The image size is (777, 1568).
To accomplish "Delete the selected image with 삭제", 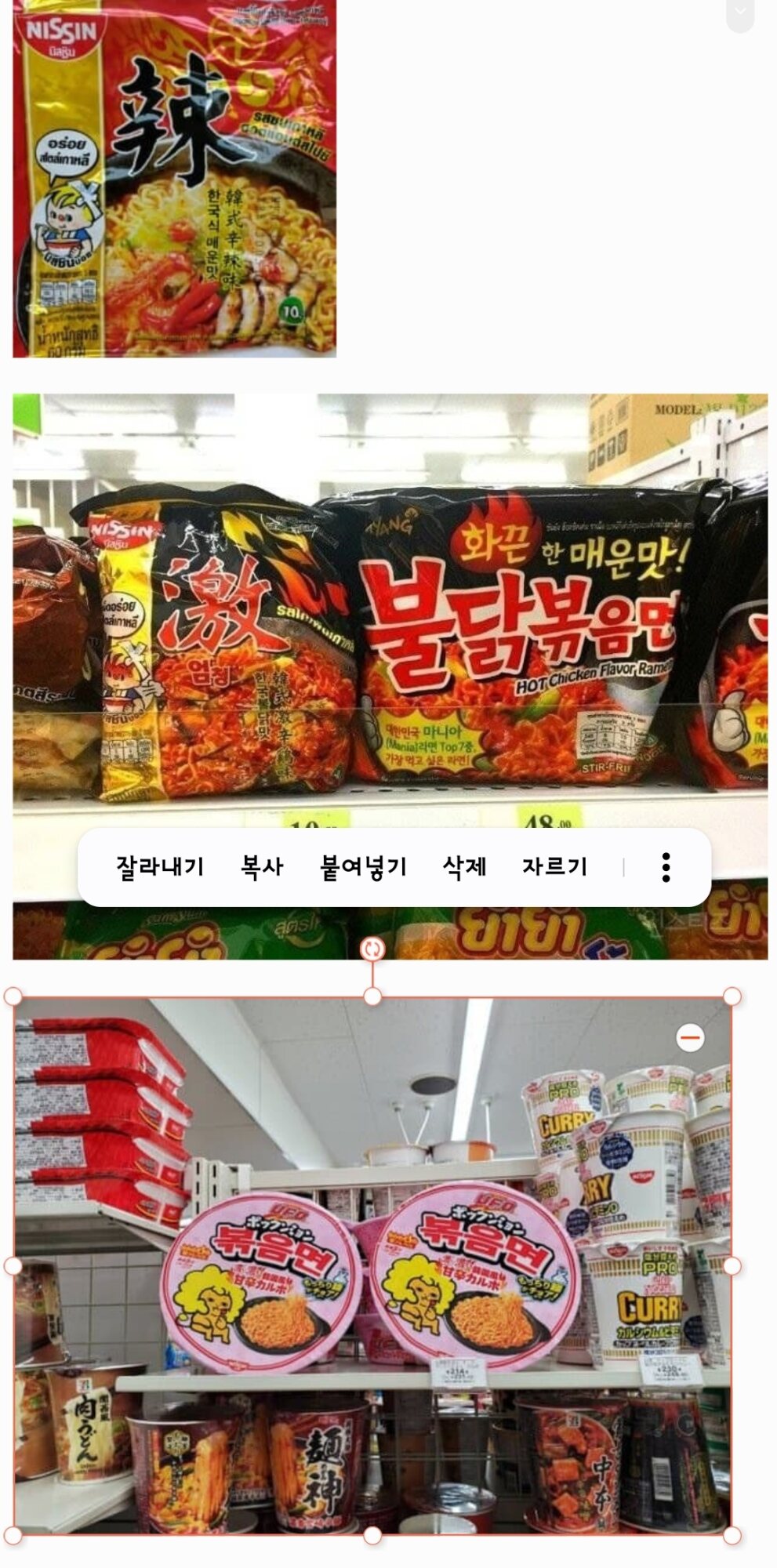I will coord(465,866).
